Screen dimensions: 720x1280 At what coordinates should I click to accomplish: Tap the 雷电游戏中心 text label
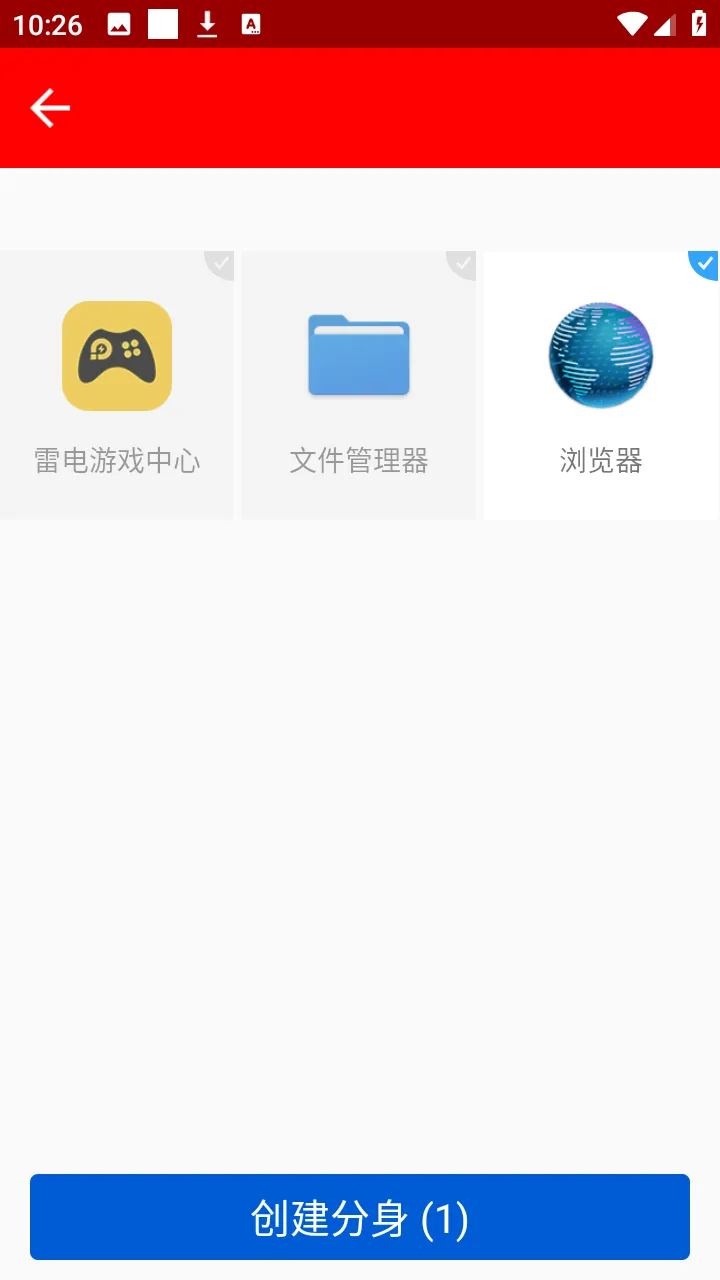point(117,461)
